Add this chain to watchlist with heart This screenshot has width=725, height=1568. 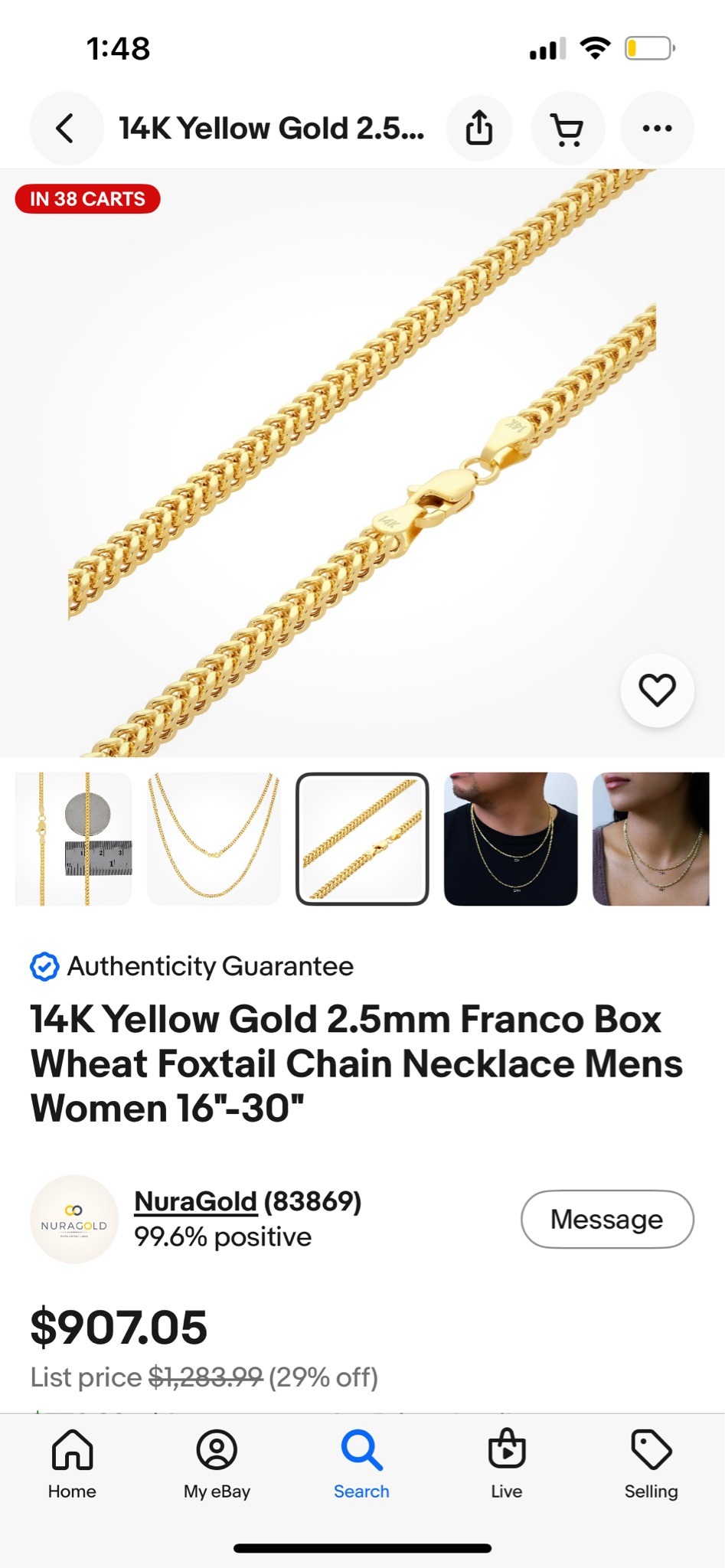tap(657, 690)
